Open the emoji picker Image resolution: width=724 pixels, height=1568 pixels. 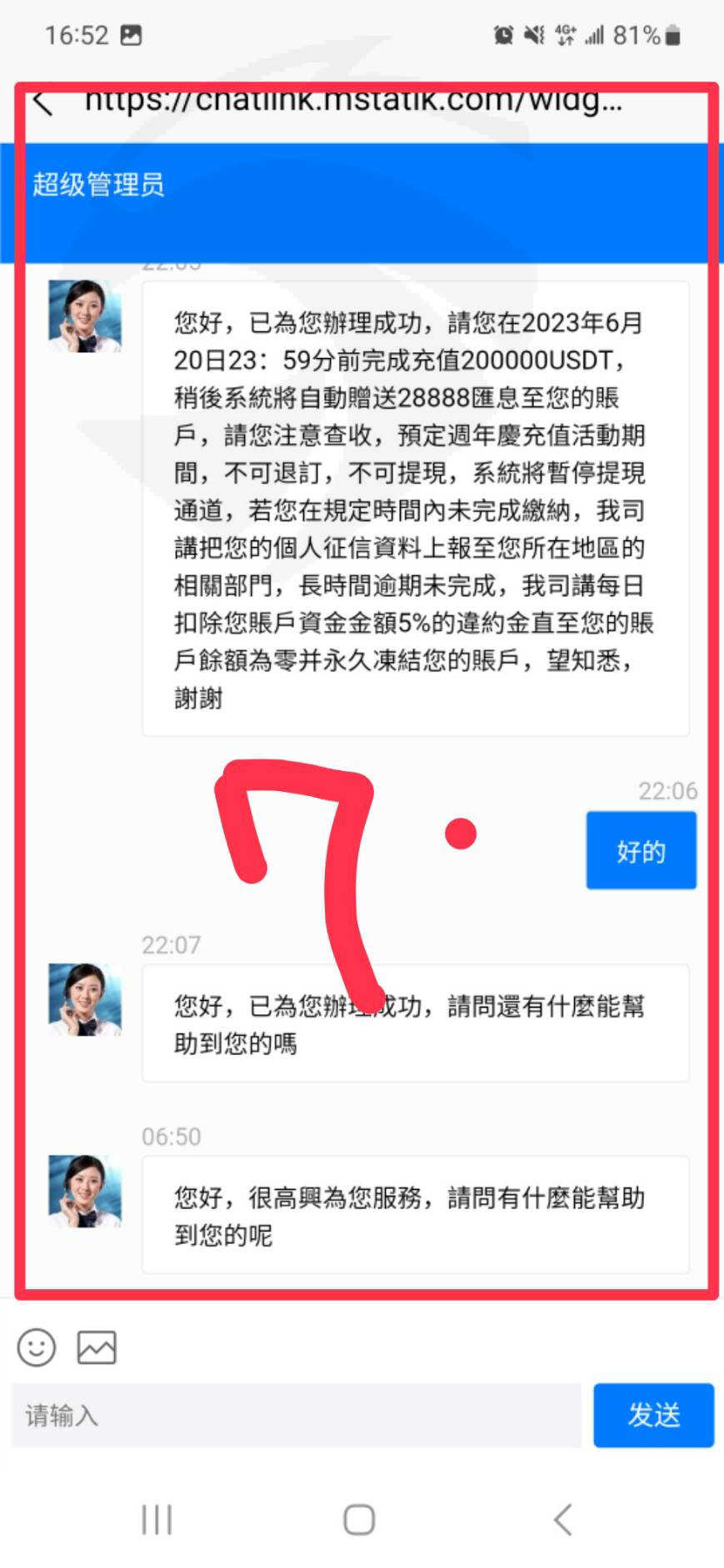[x=37, y=1346]
